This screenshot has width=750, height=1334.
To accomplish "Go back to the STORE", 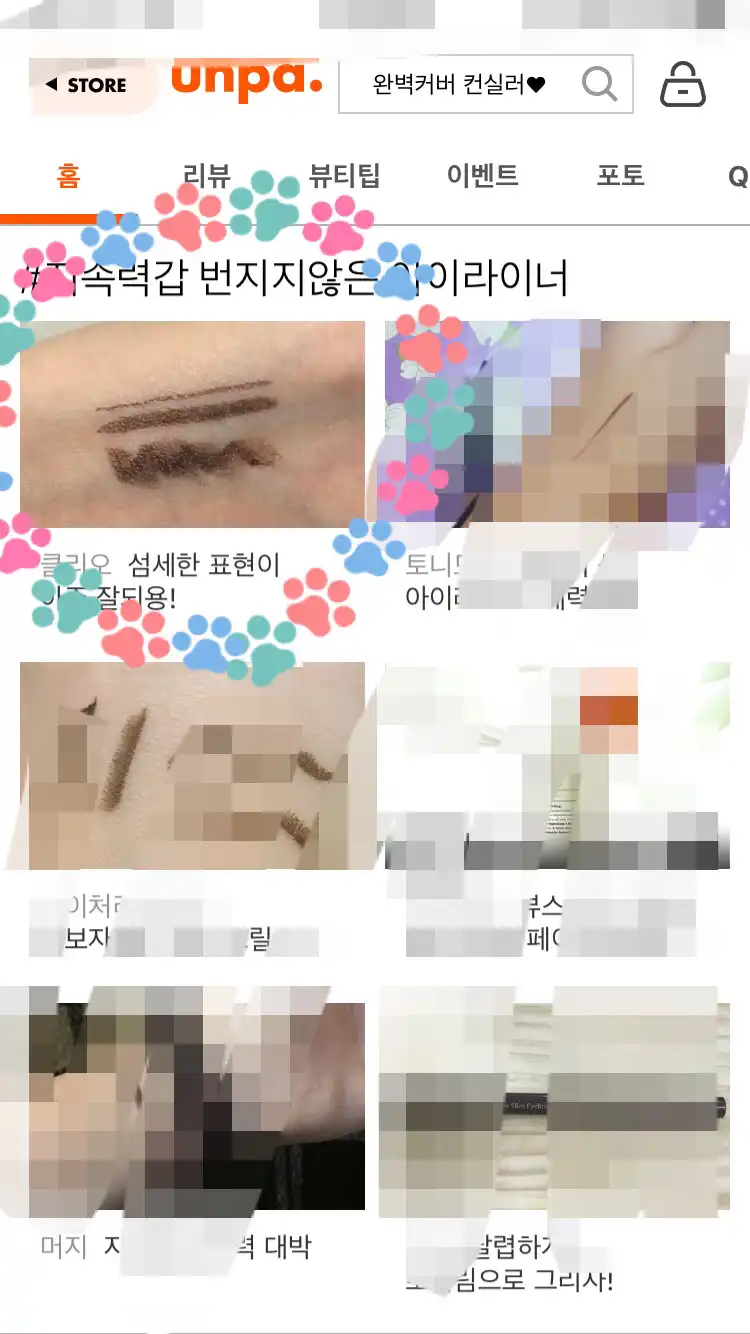I will tap(87, 86).
